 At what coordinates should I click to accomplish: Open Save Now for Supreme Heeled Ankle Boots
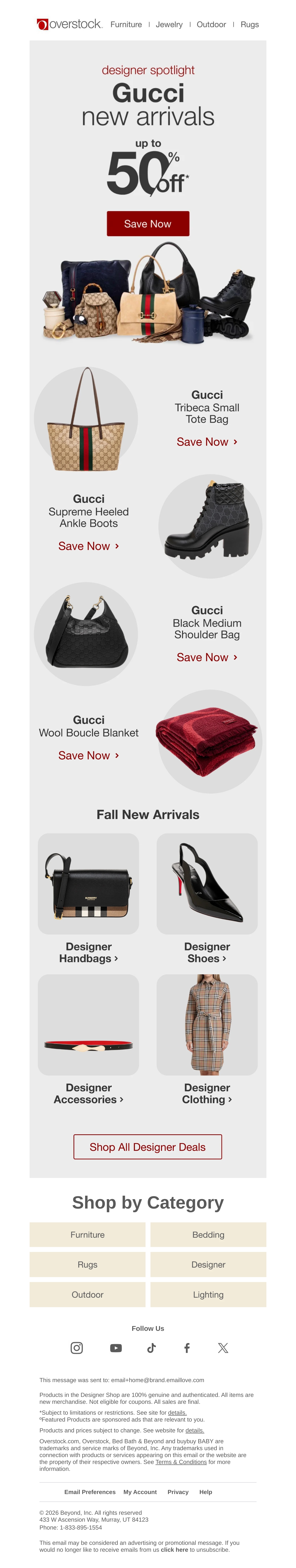(89, 546)
